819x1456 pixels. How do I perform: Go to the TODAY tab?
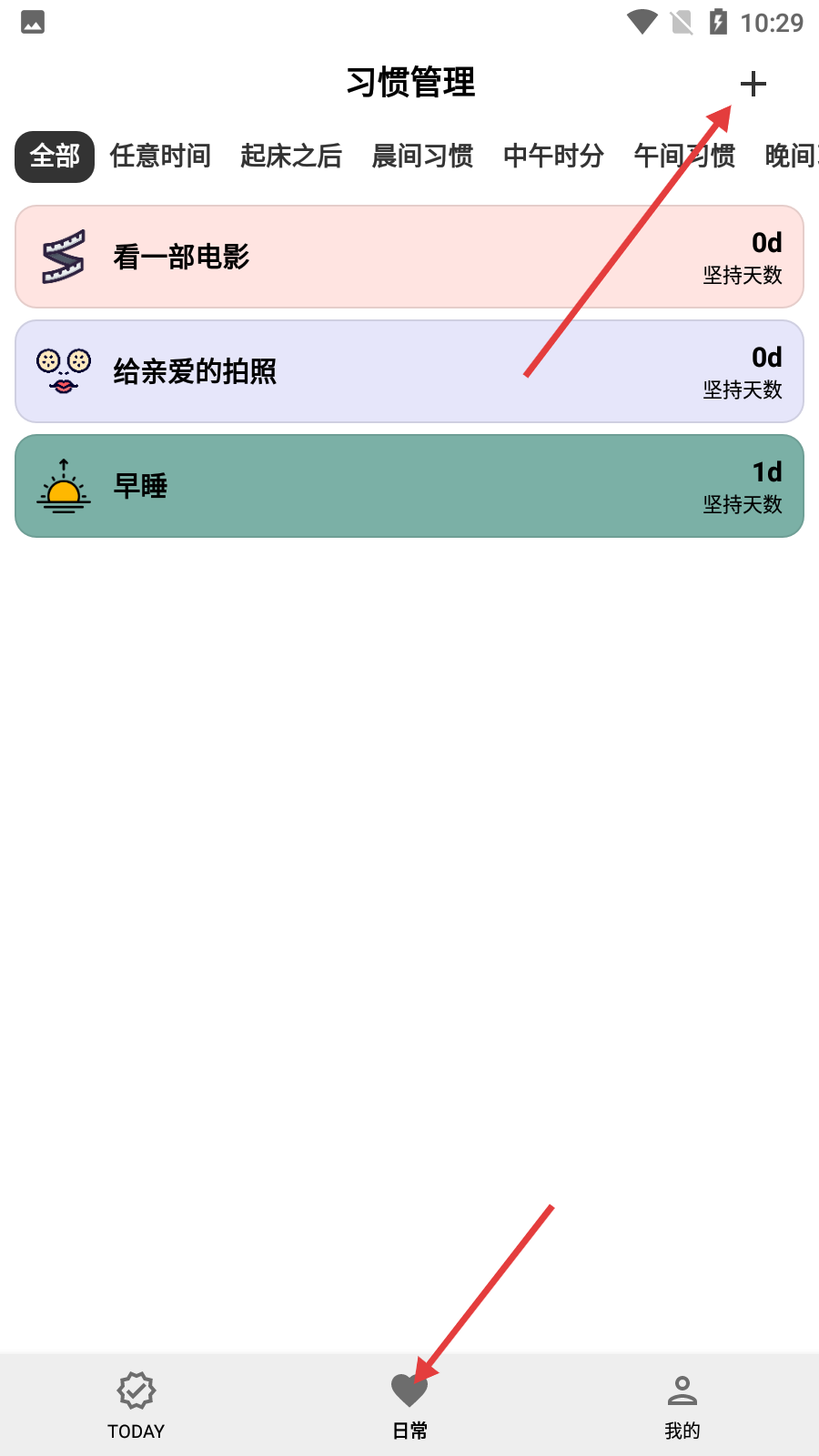coord(136,1405)
